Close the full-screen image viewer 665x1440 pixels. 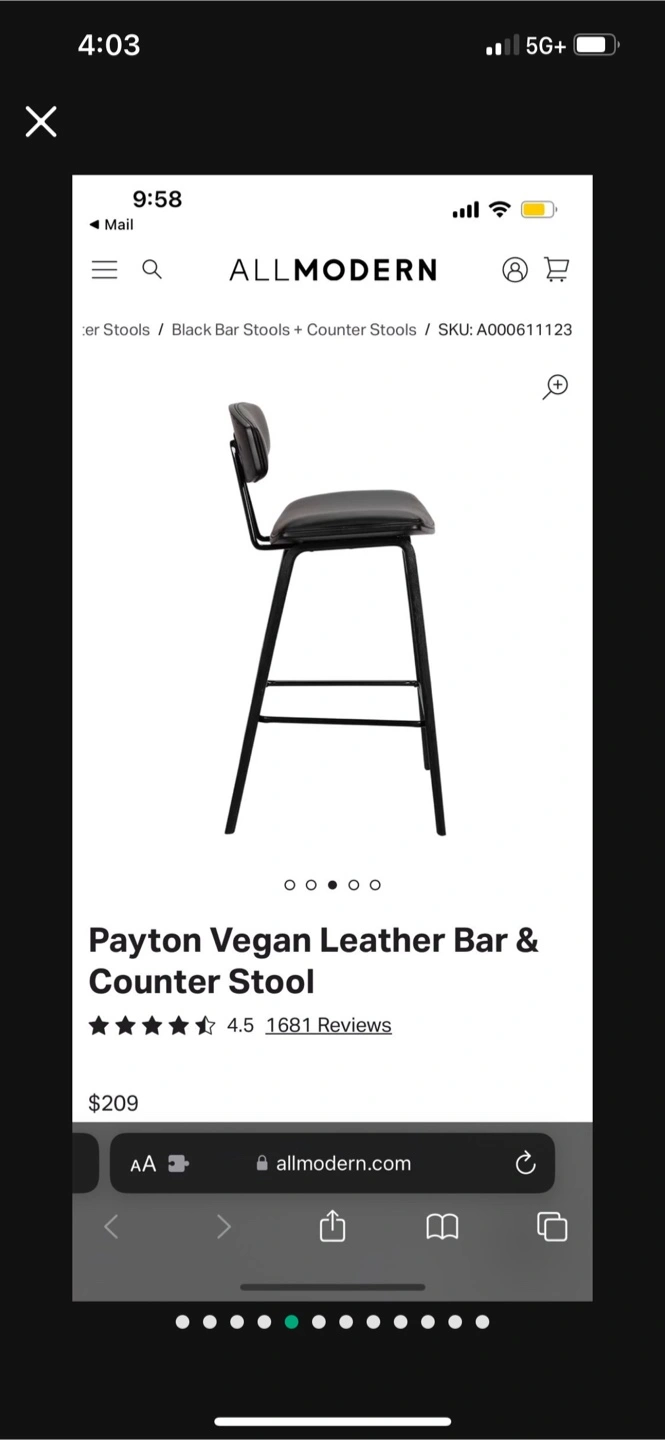coord(41,122)
